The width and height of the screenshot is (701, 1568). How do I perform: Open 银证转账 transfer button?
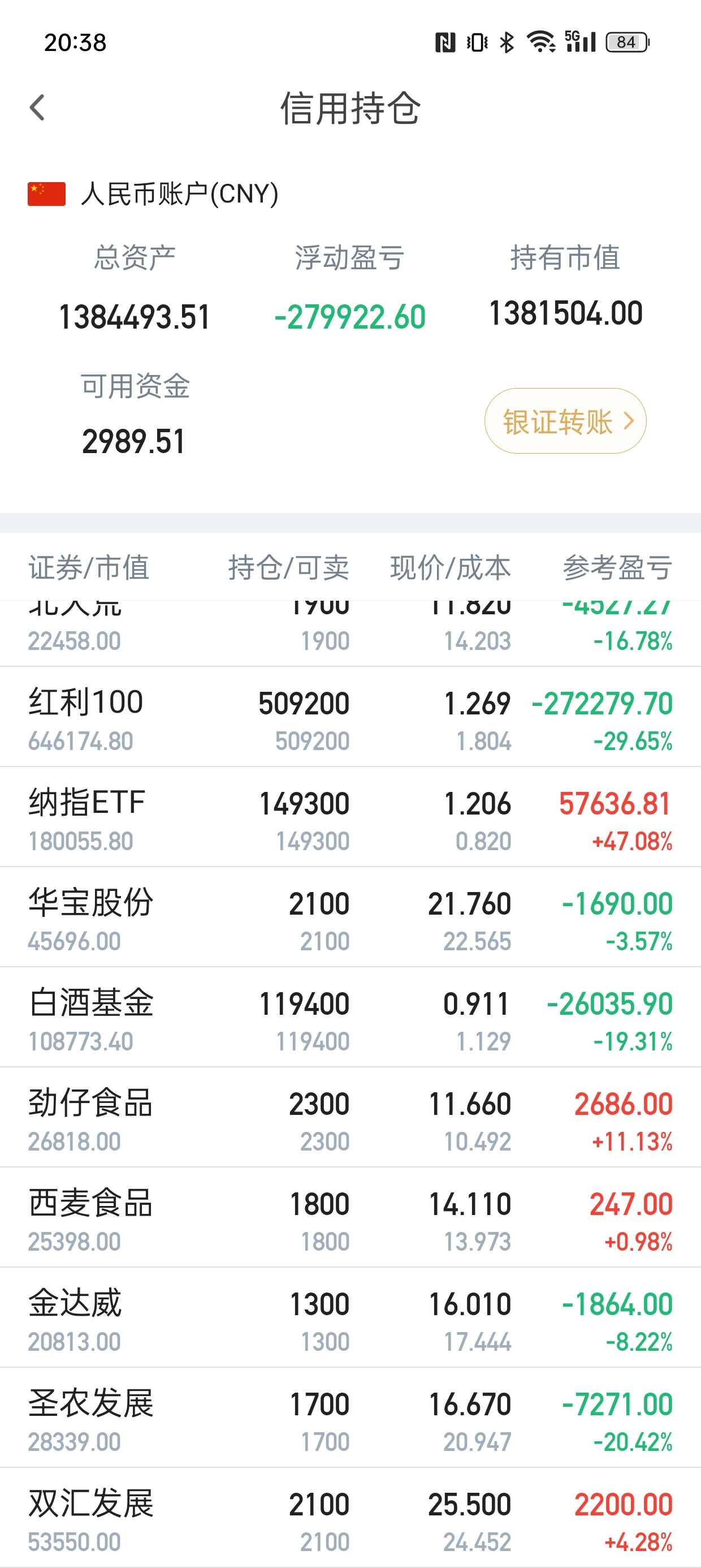click(565, 421)
